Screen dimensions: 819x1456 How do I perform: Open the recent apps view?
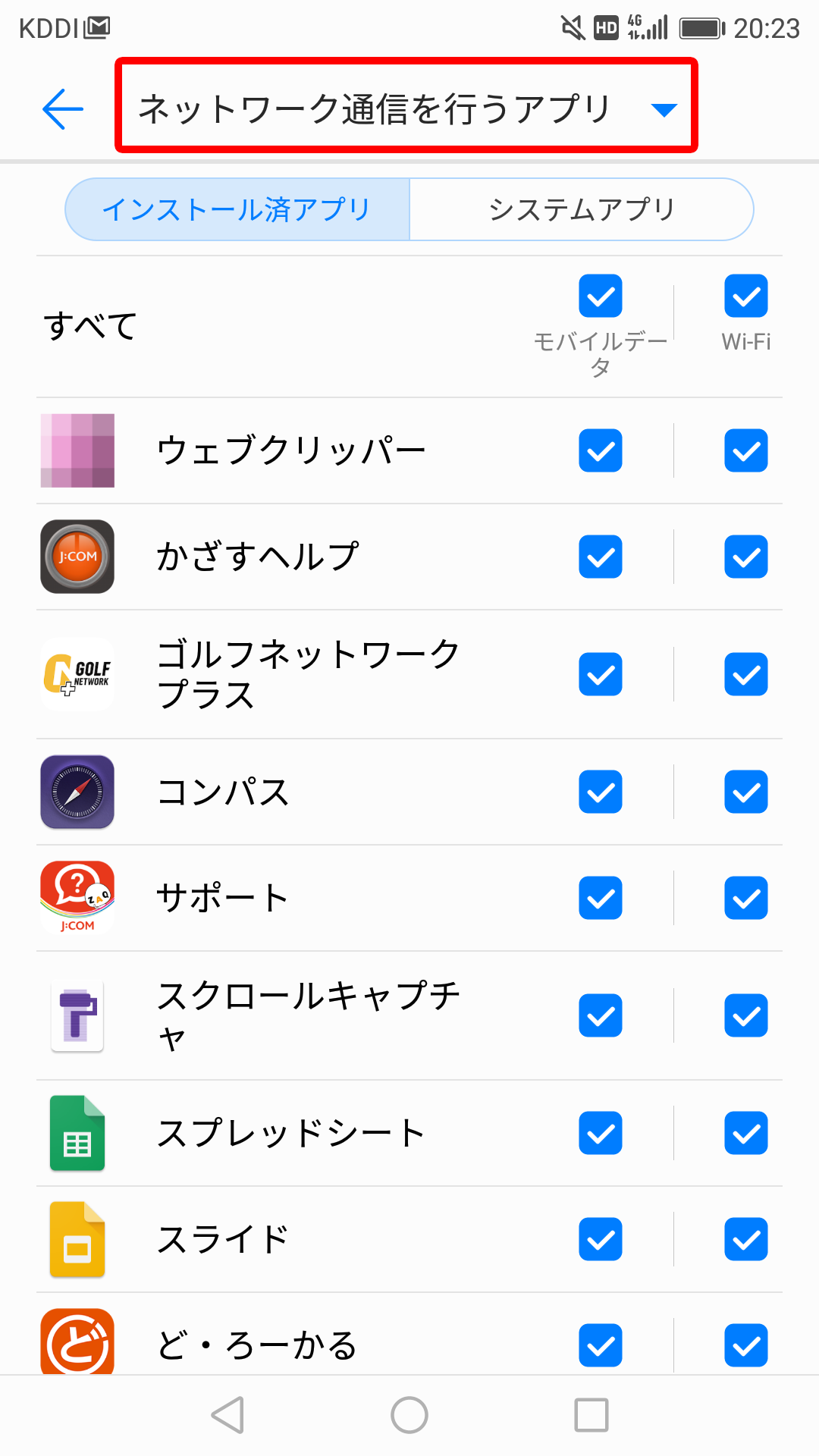point(591,1415)
